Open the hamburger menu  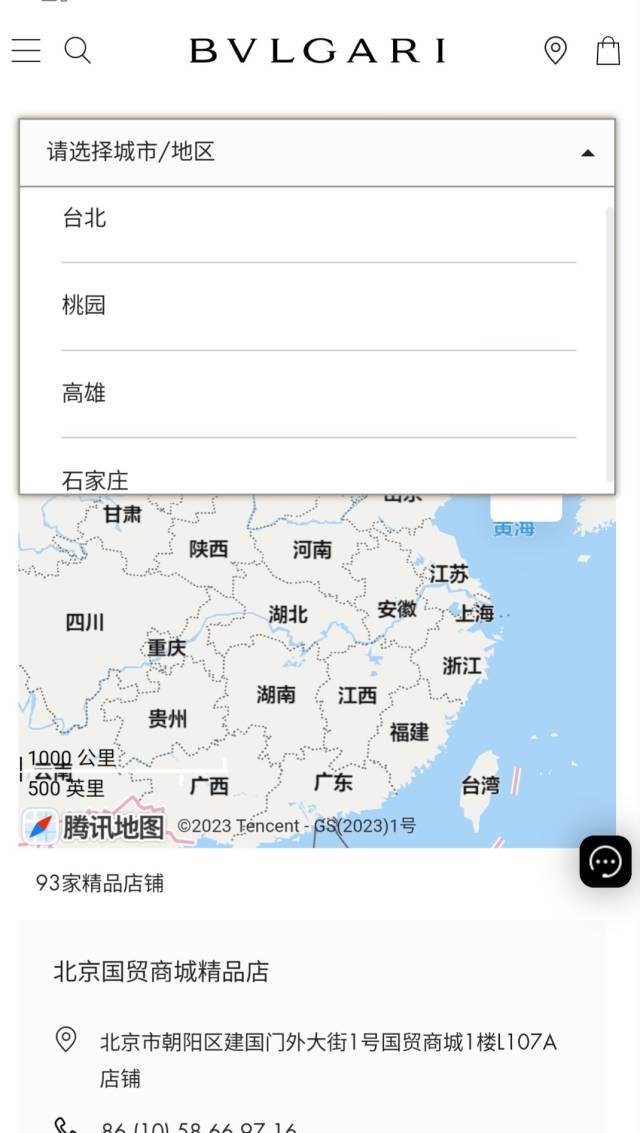(x=26, y=50)
